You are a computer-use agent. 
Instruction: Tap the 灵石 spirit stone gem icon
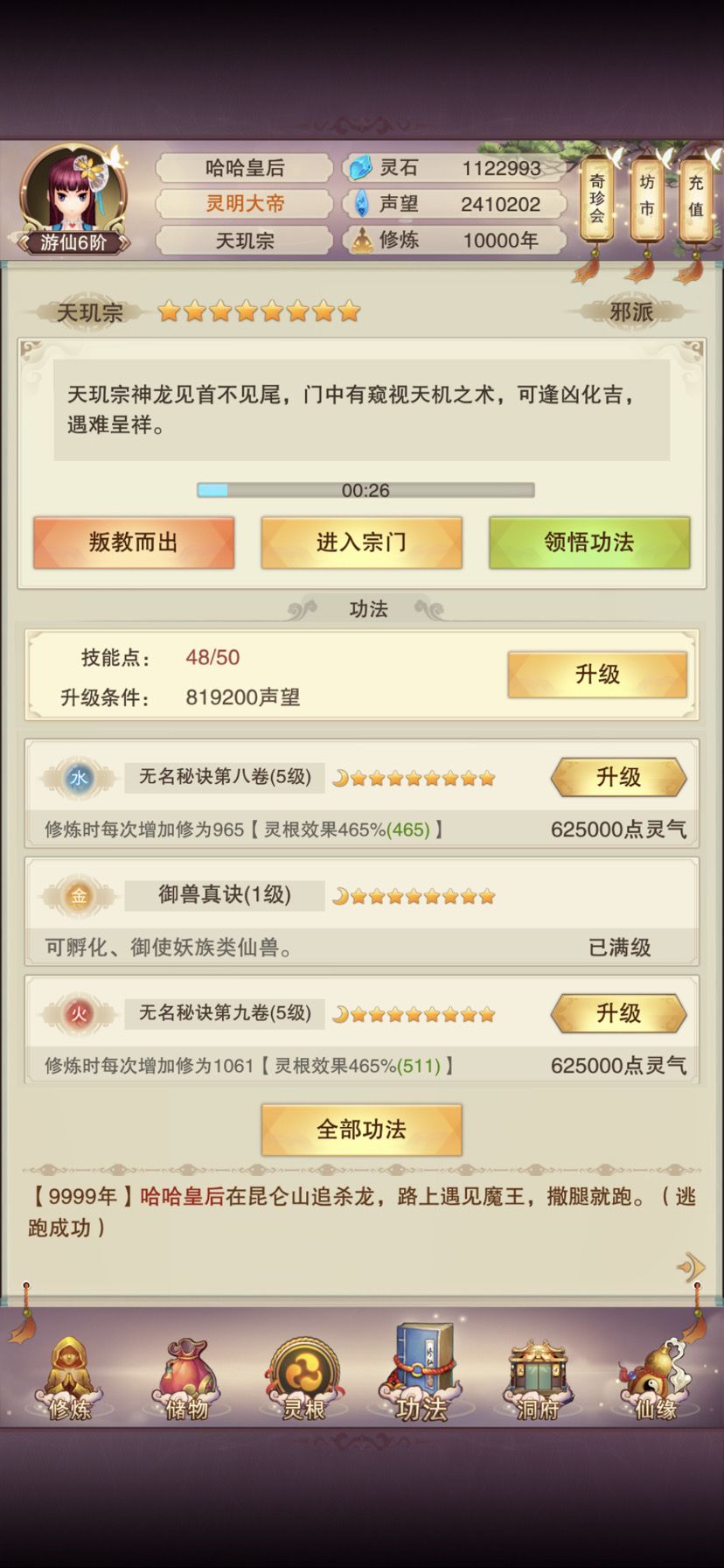point(359,169)
